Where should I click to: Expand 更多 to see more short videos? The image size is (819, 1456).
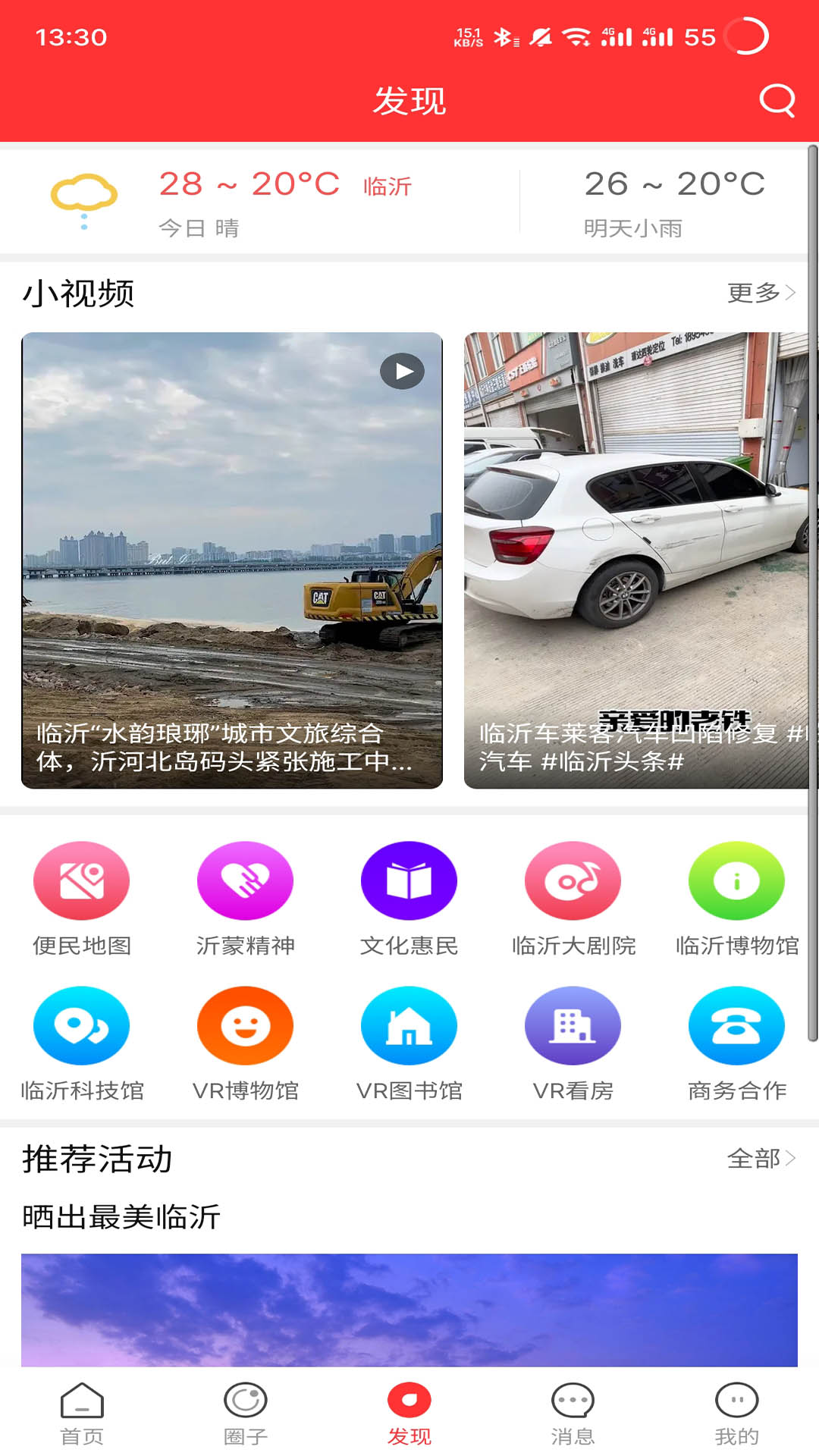click(x=758, y=292)
